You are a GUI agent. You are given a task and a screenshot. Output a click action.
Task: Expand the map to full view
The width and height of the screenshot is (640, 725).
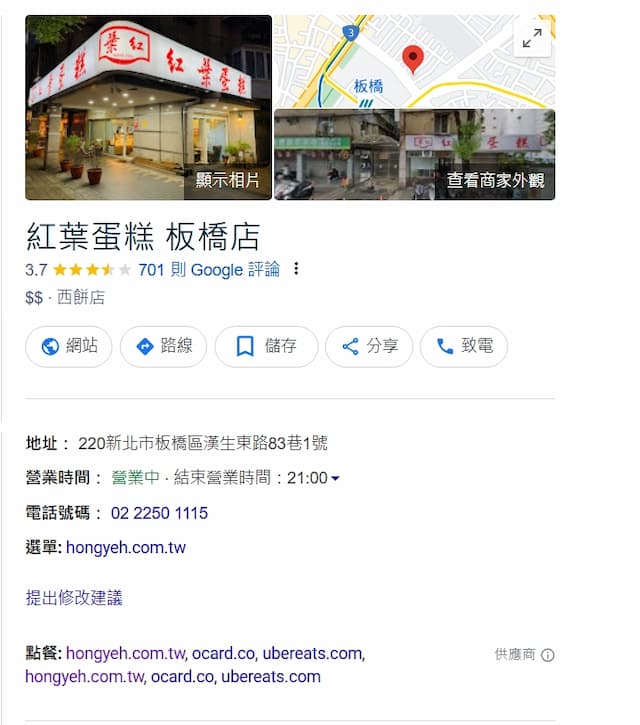point(532,38)
